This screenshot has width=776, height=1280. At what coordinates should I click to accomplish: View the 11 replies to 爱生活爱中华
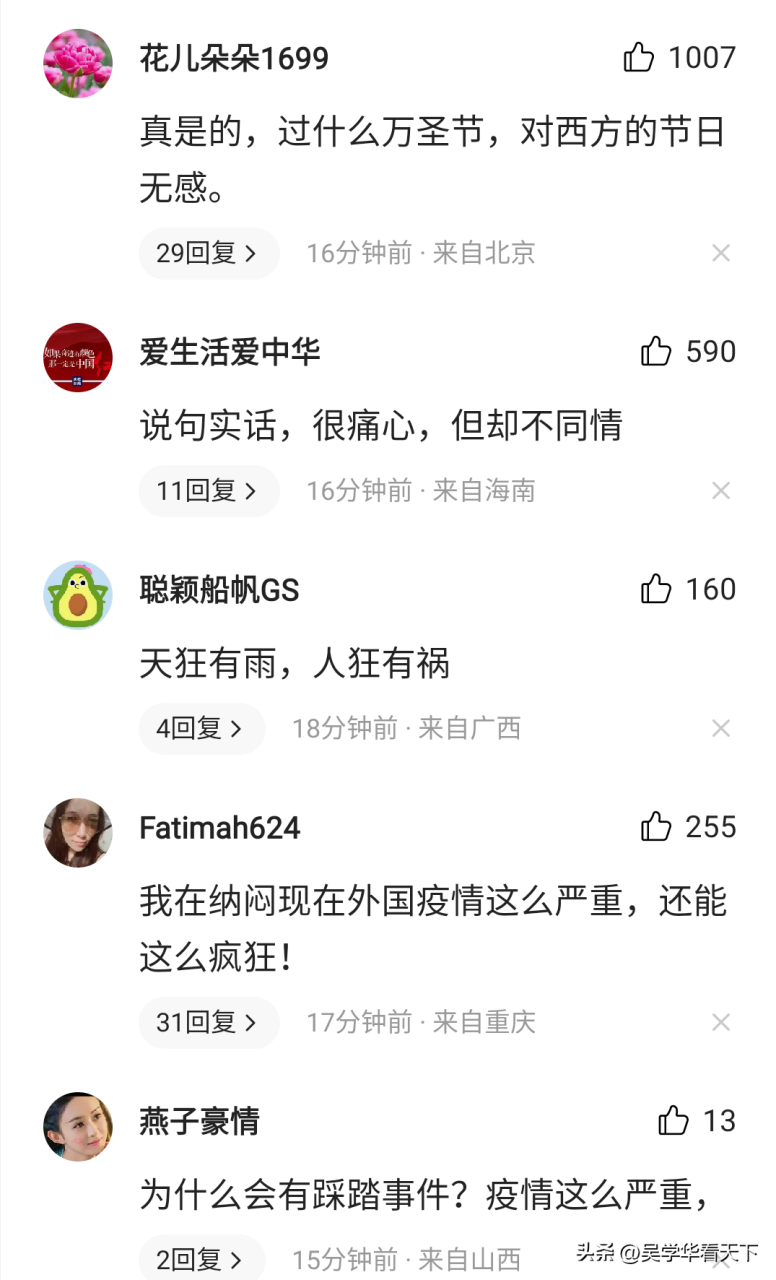208,491
